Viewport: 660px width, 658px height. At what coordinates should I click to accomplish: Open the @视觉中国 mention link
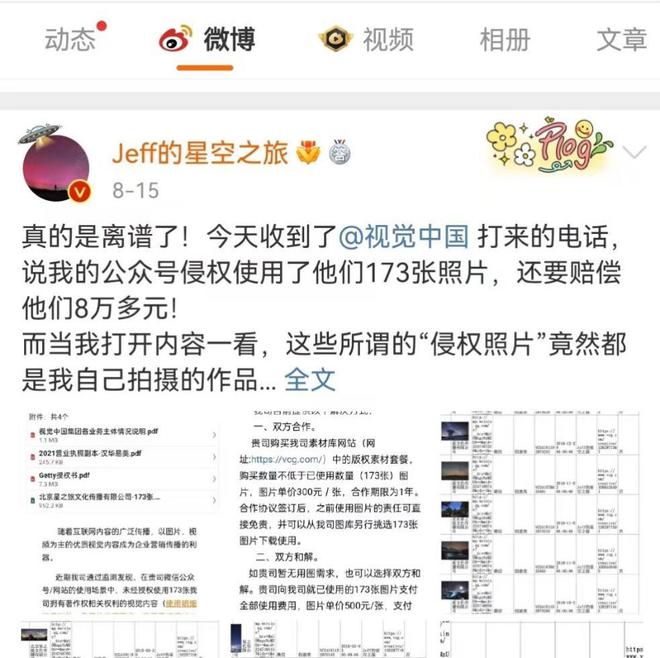pos(404,236)
